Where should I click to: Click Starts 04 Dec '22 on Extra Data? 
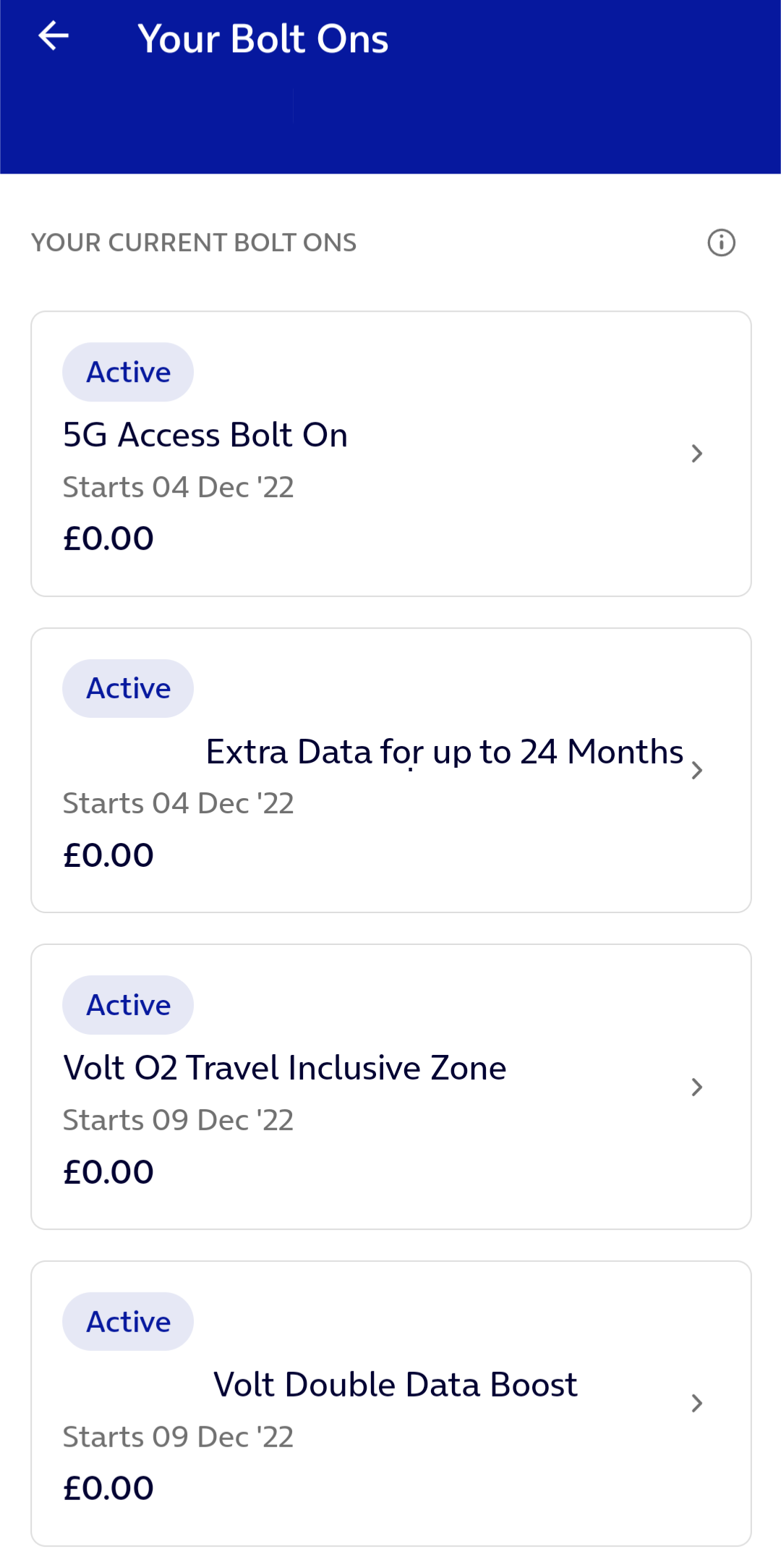pyautogui.click(x=179, y=802)
